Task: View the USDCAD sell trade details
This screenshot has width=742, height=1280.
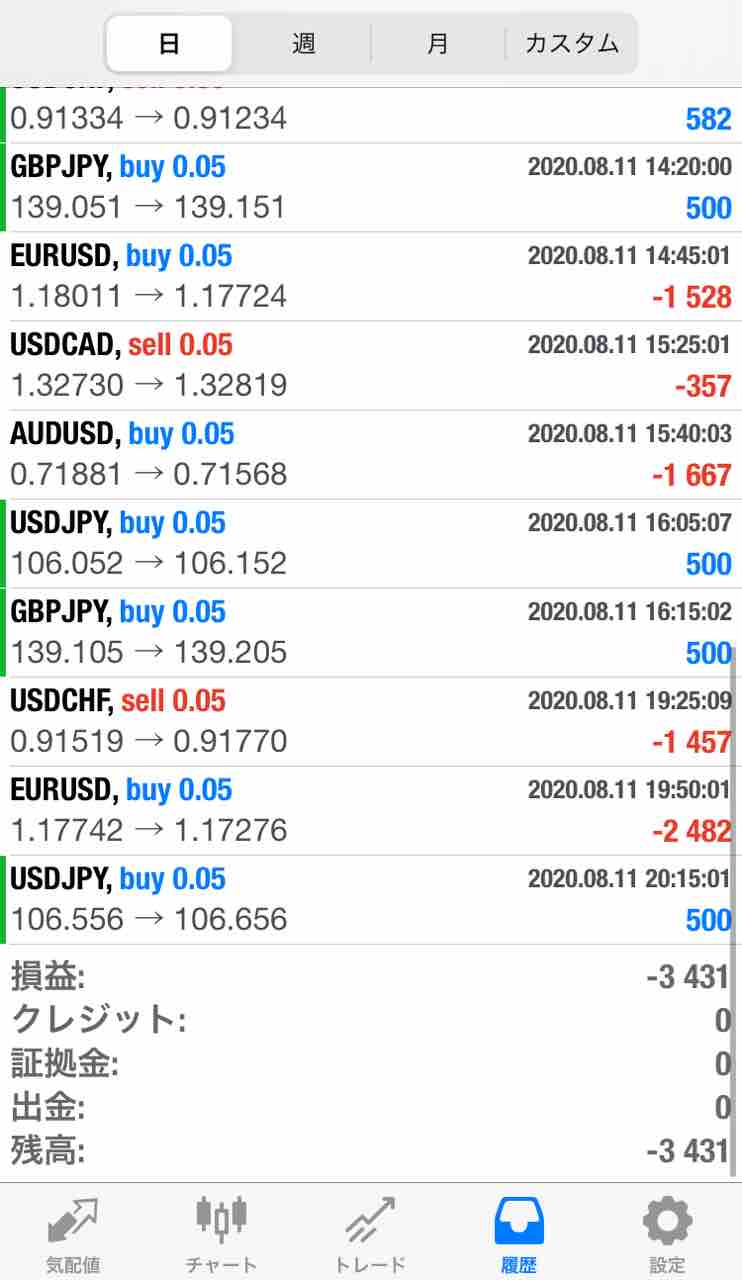Action: pos(371,365)
